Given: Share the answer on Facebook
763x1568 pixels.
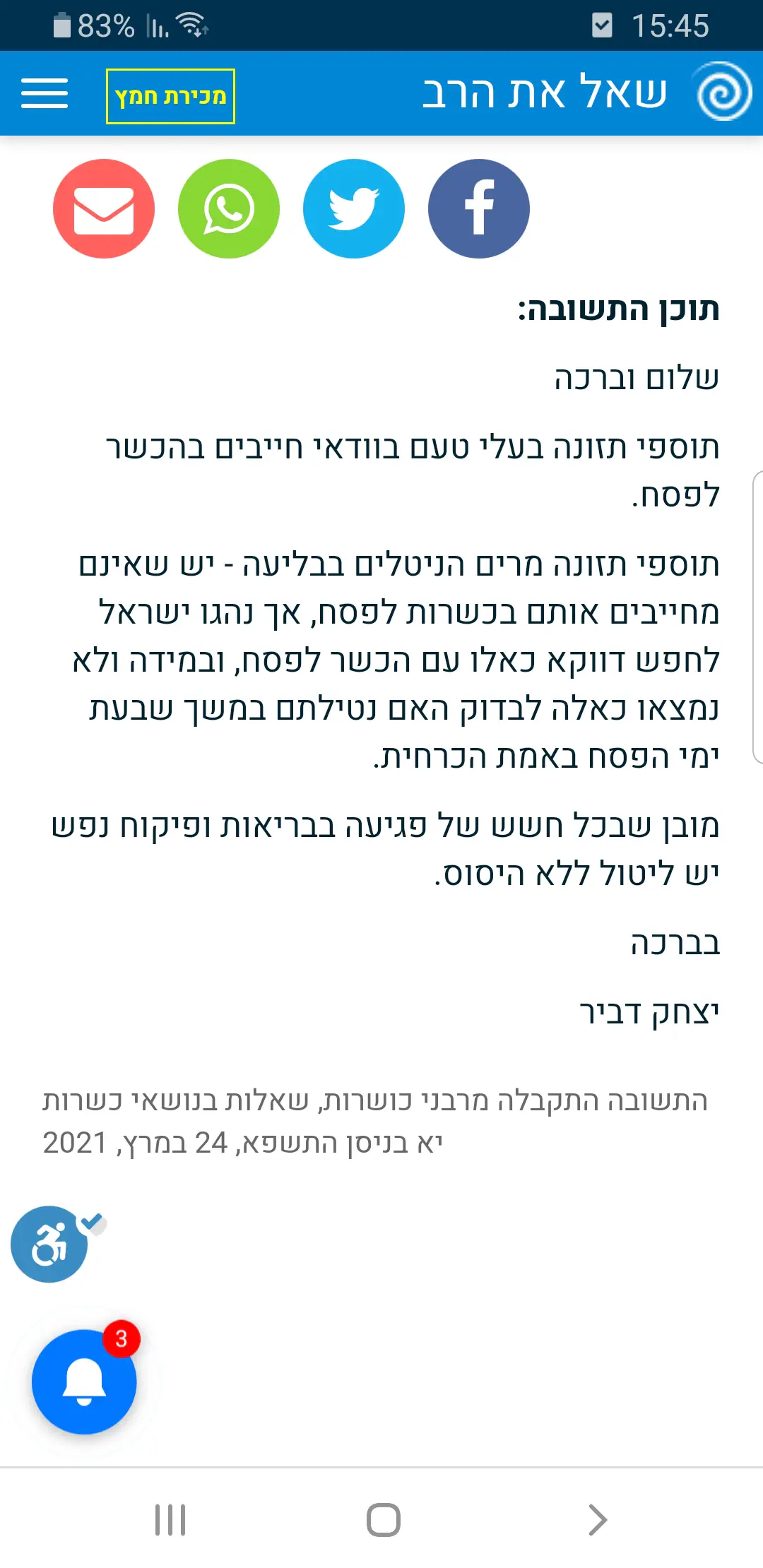Looking at the screenshot, I should 479,209.
